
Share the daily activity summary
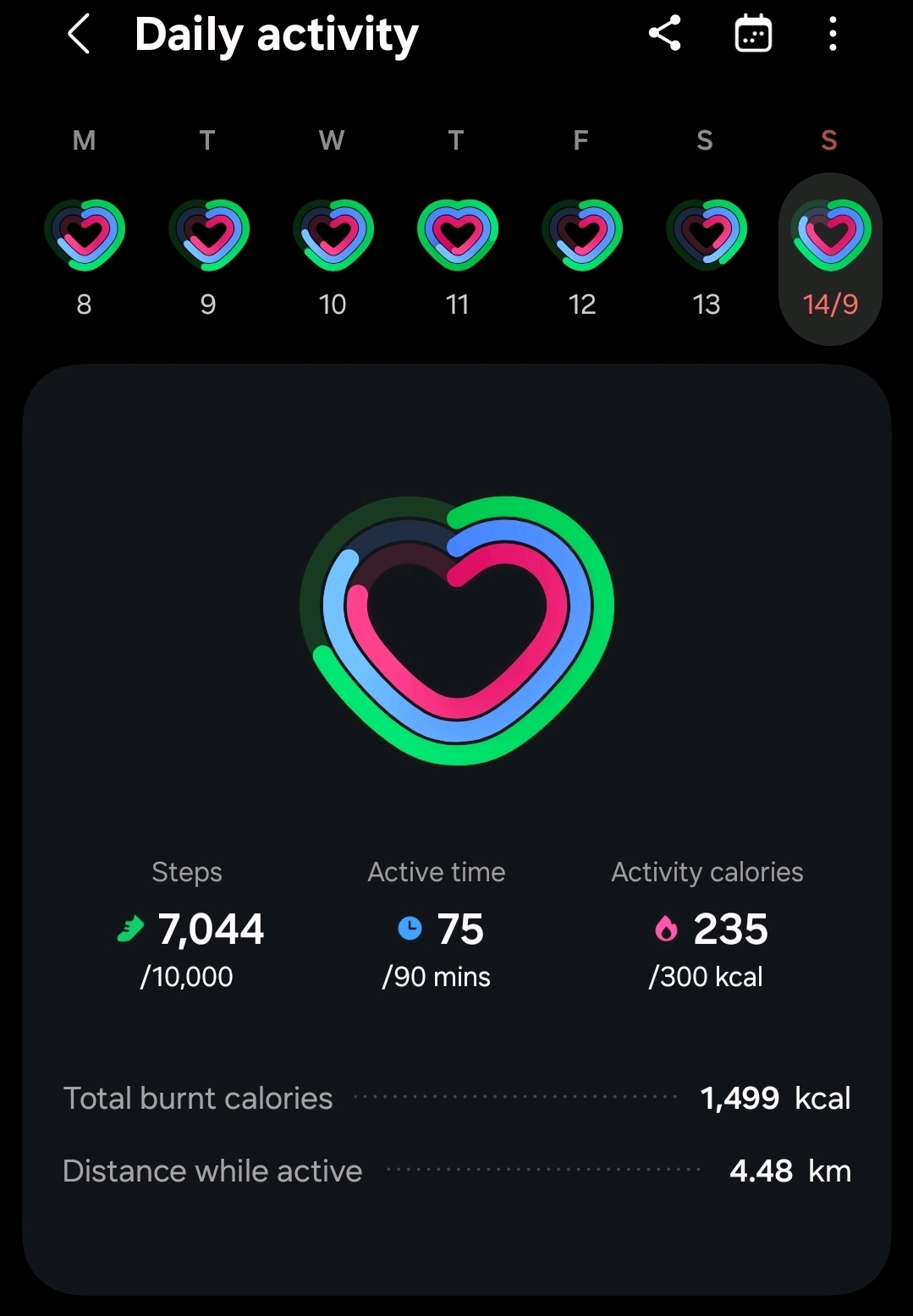(x=664, y=35)
